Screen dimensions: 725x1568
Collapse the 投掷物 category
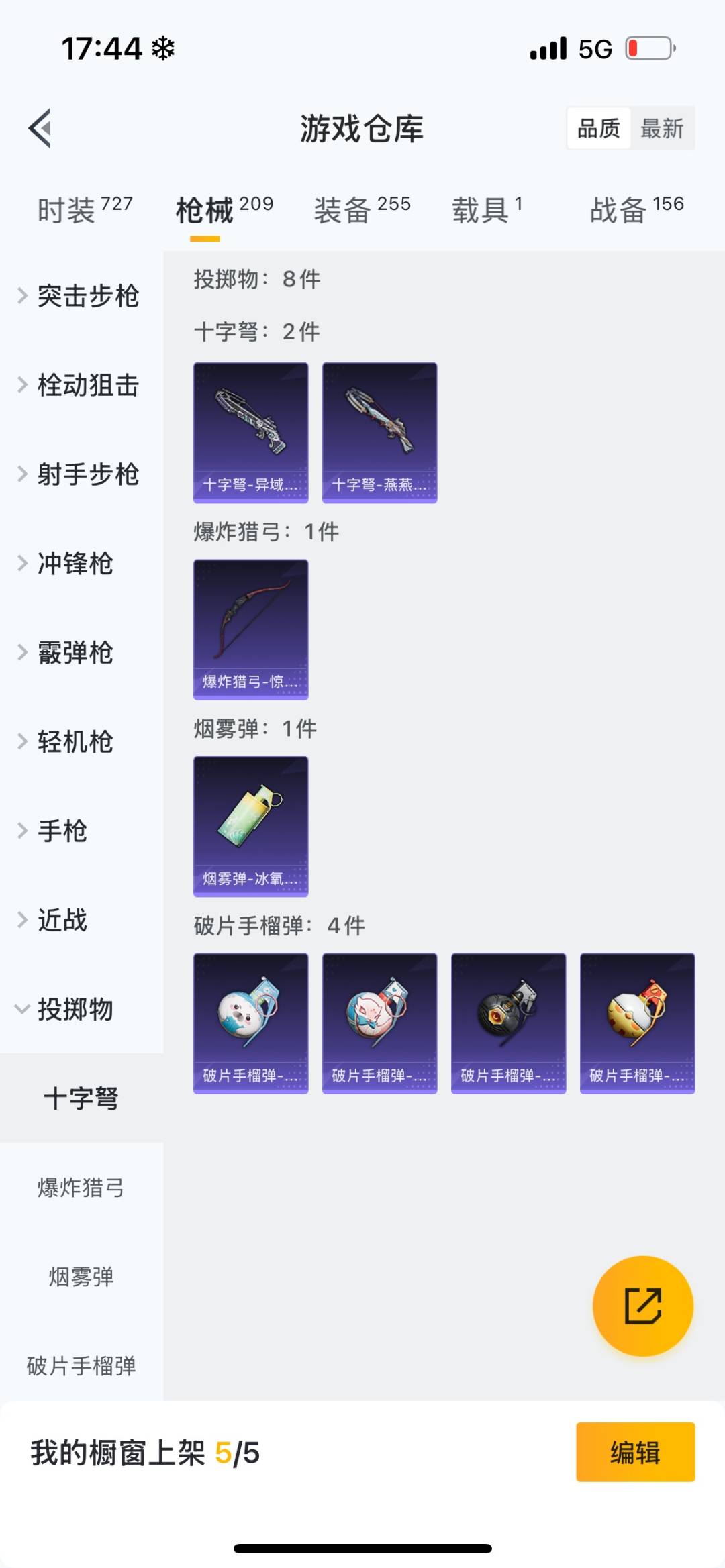coord(74,1009)
